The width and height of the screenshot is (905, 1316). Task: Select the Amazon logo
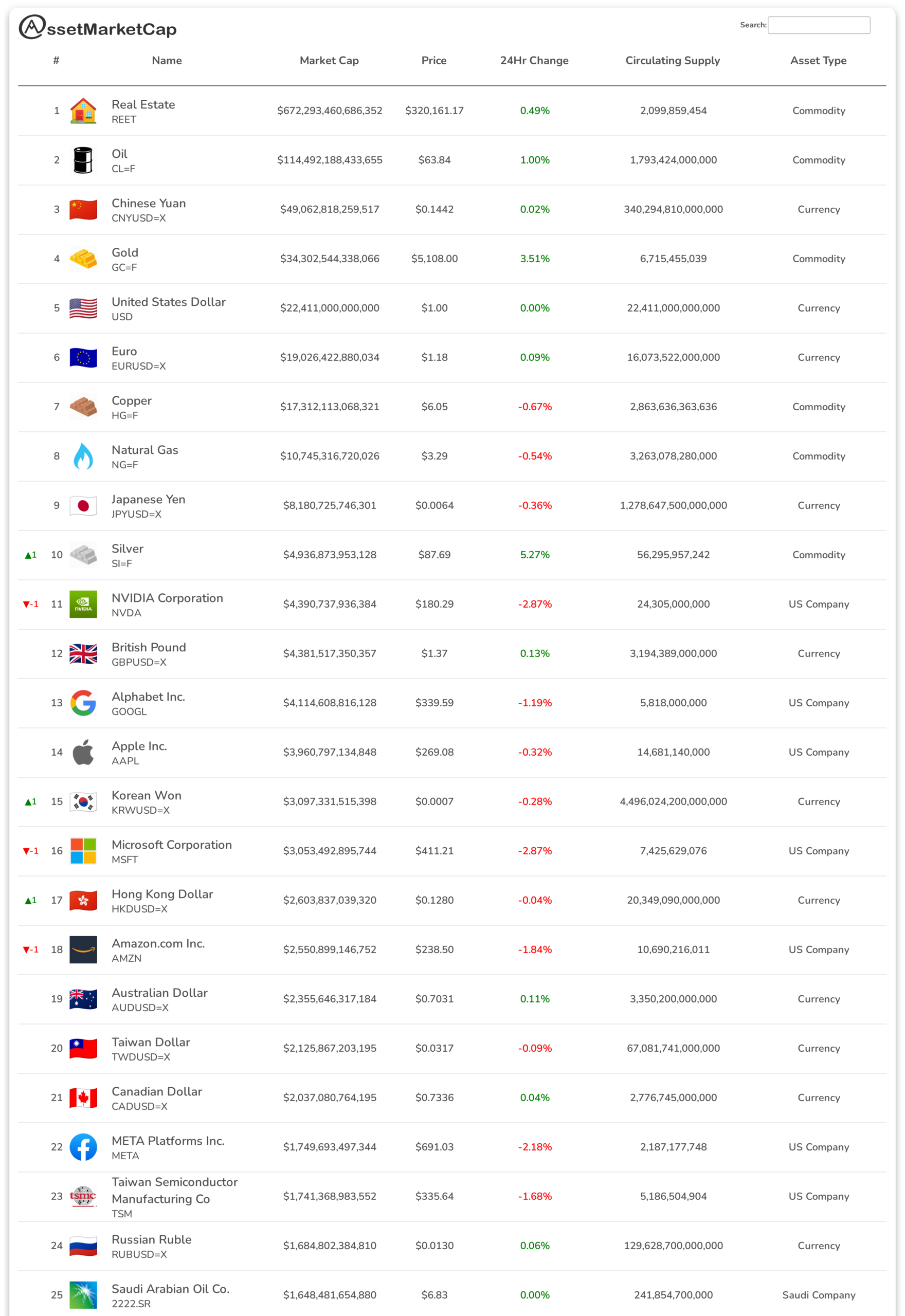pos(83,949)
